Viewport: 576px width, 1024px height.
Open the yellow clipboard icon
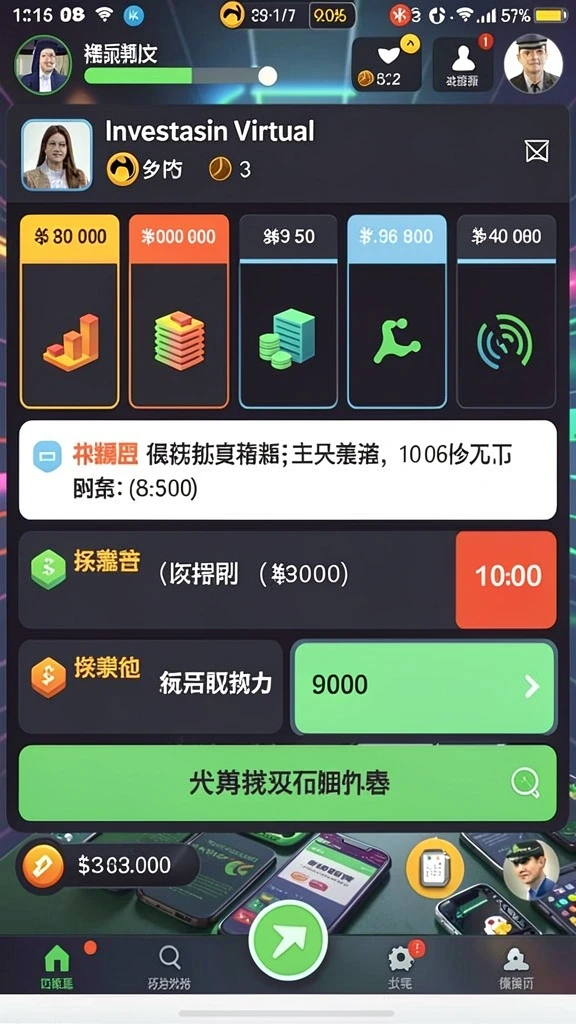pos(435,868)
